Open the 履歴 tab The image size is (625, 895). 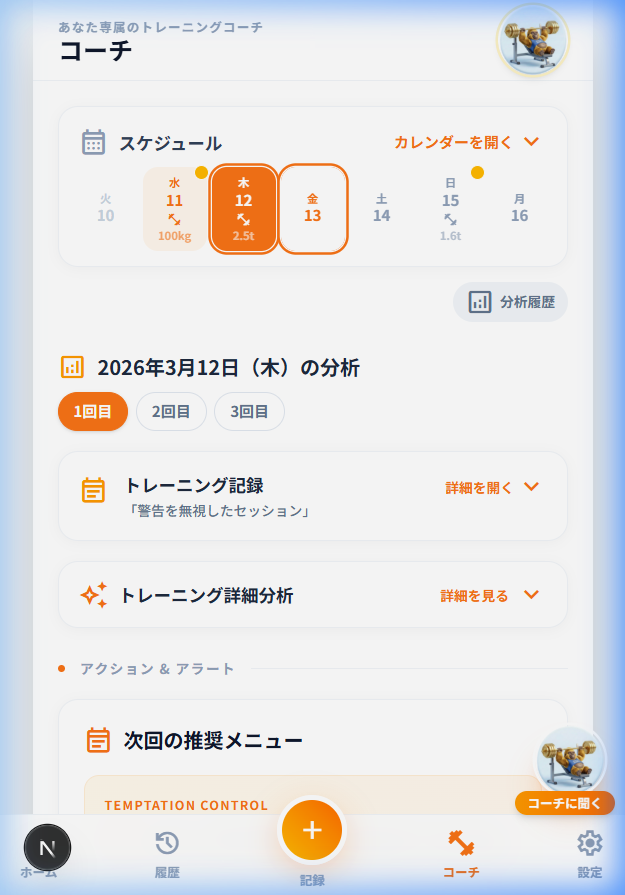167,853
